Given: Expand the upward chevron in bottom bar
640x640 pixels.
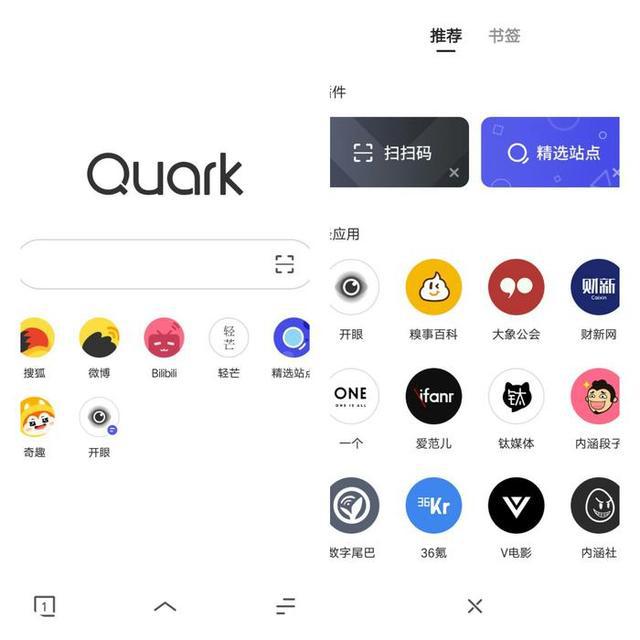Looking at the screenshot, I should point(165,606).
